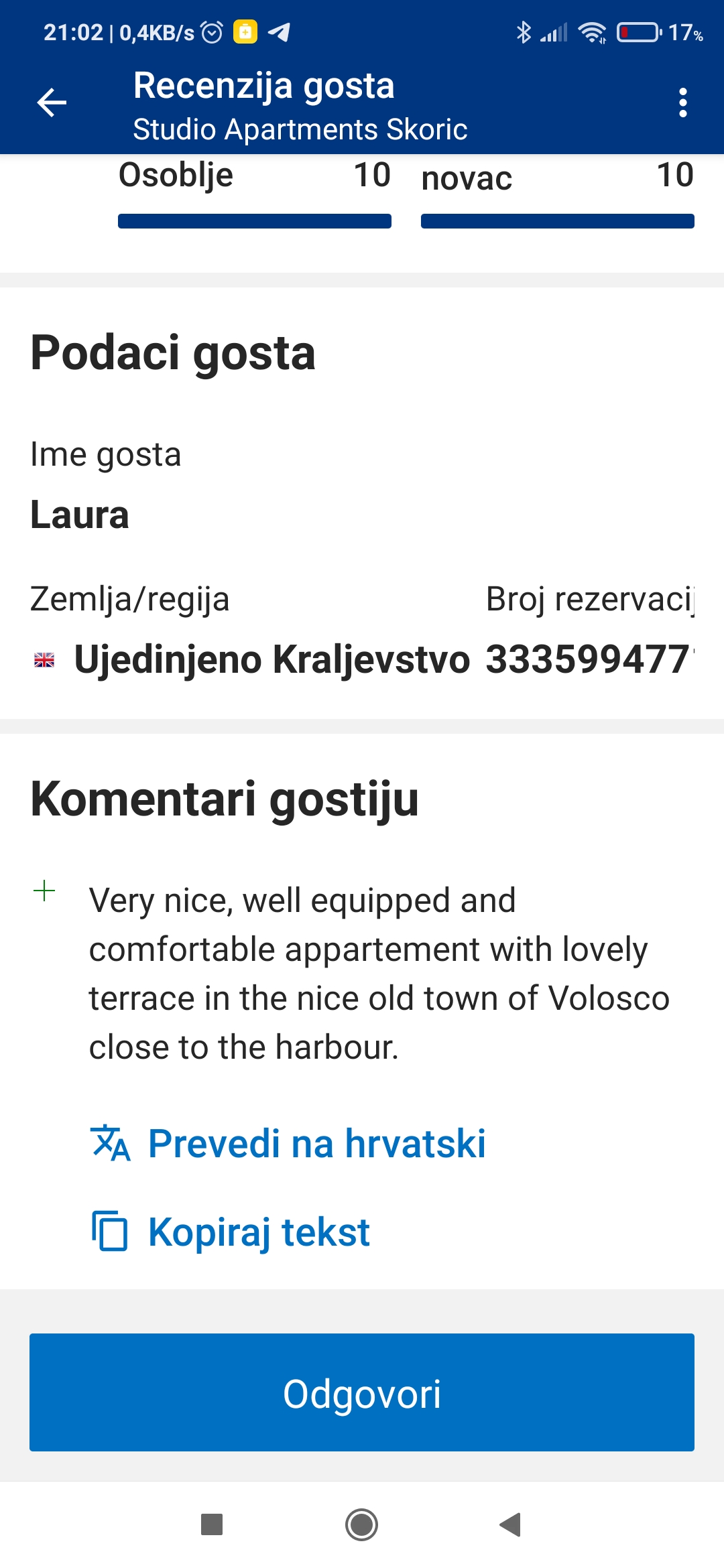
Task: Tap Prevedi na hrvatski link
Action: [x=288, y=1143]
